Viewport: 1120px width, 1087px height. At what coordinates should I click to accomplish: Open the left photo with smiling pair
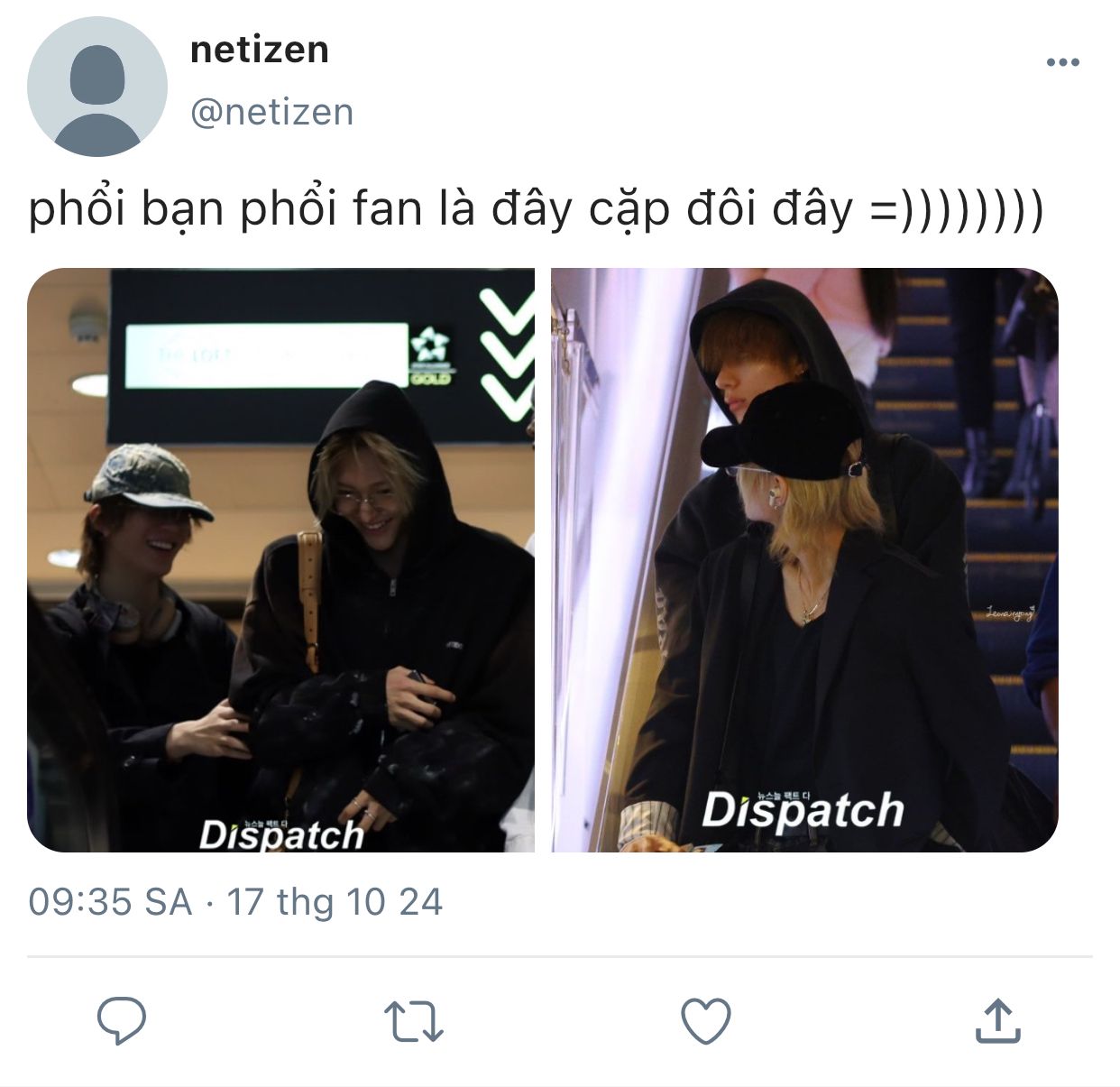(280, 560)
